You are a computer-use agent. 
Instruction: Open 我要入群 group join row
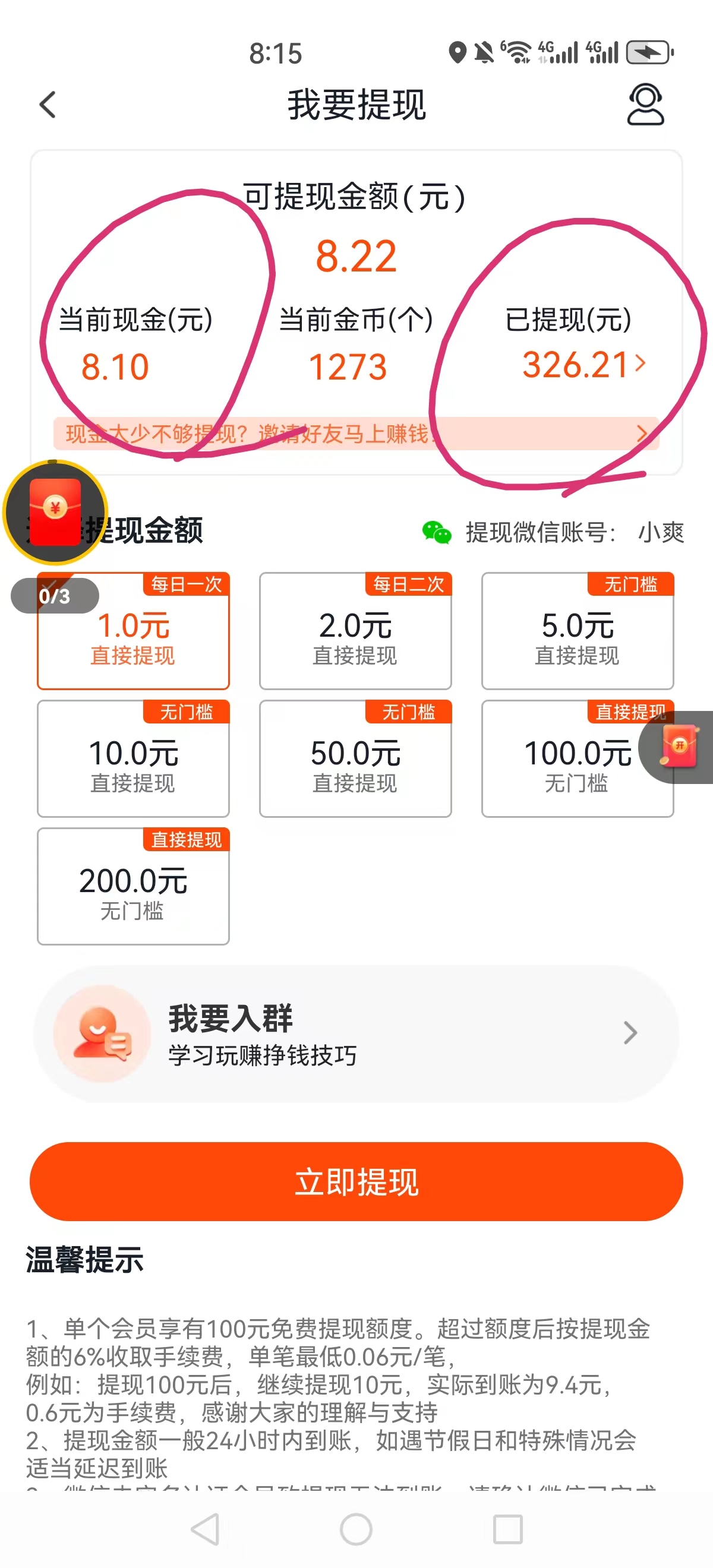(x=356, y=1033)
